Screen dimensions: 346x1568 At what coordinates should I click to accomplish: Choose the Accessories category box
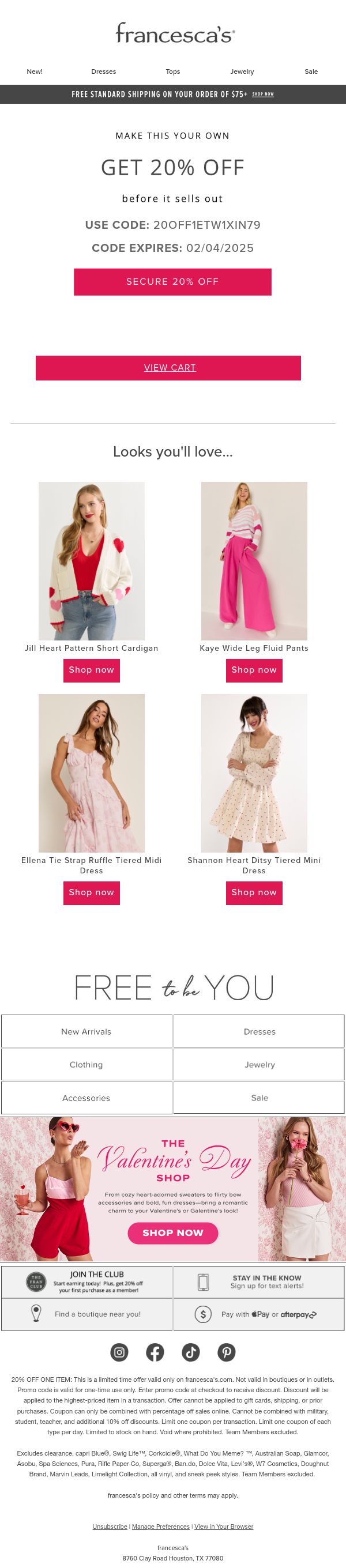coord(86,1098)
